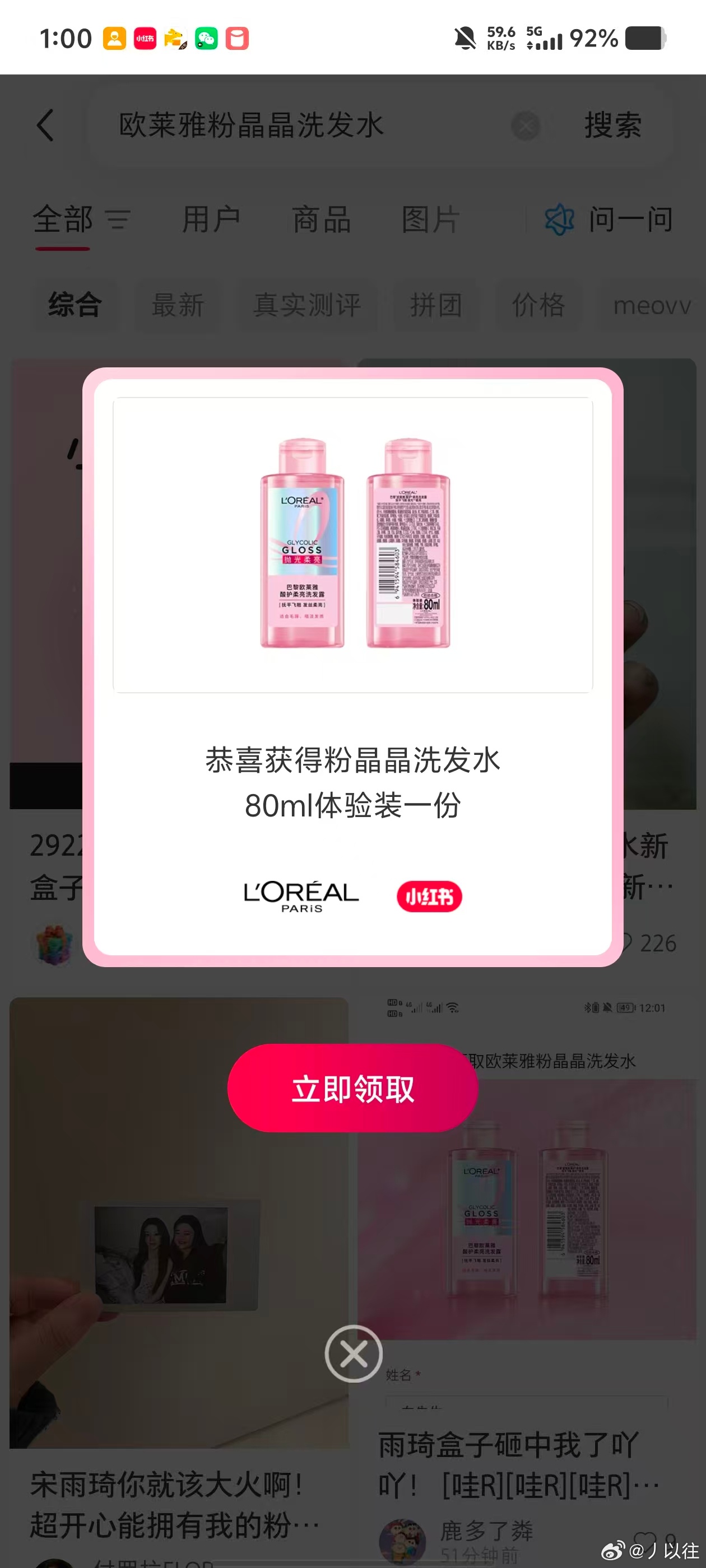The image size is (706, 1568).
Task: Select the 价格 filter chip
Action: click(538, 305)
